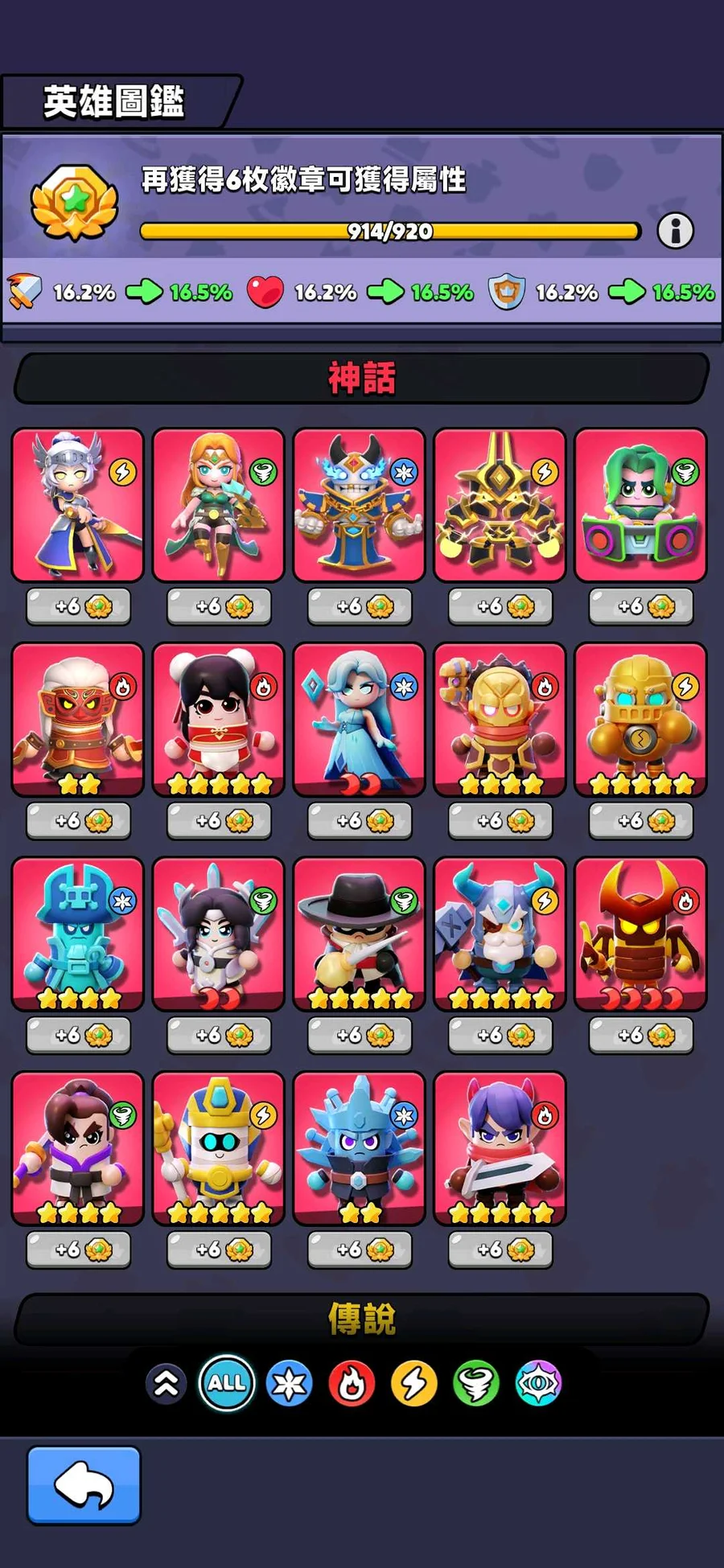724x1568 pixels.
Task: Open the golden robot hero card
Action: 640,719
